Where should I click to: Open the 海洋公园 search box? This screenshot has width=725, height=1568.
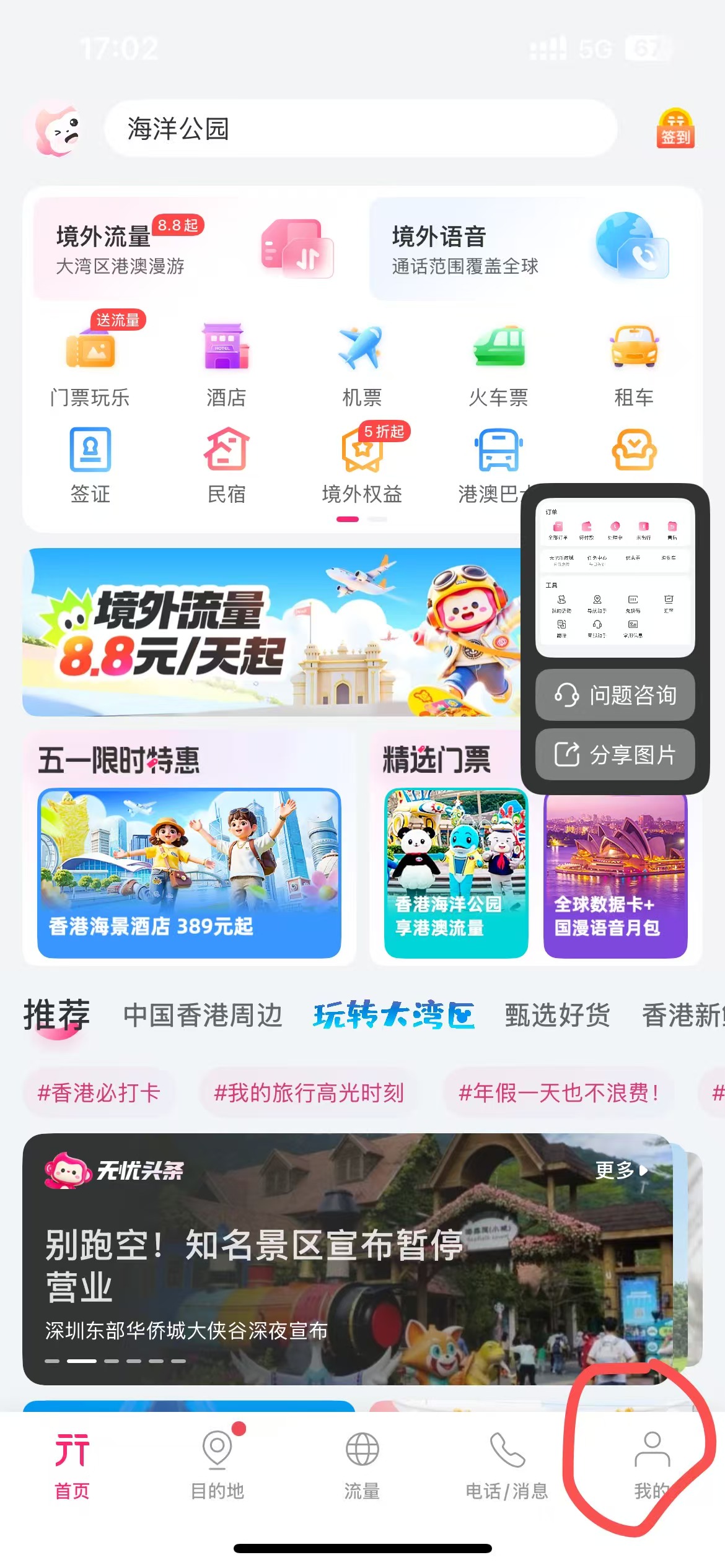(359, 129)
